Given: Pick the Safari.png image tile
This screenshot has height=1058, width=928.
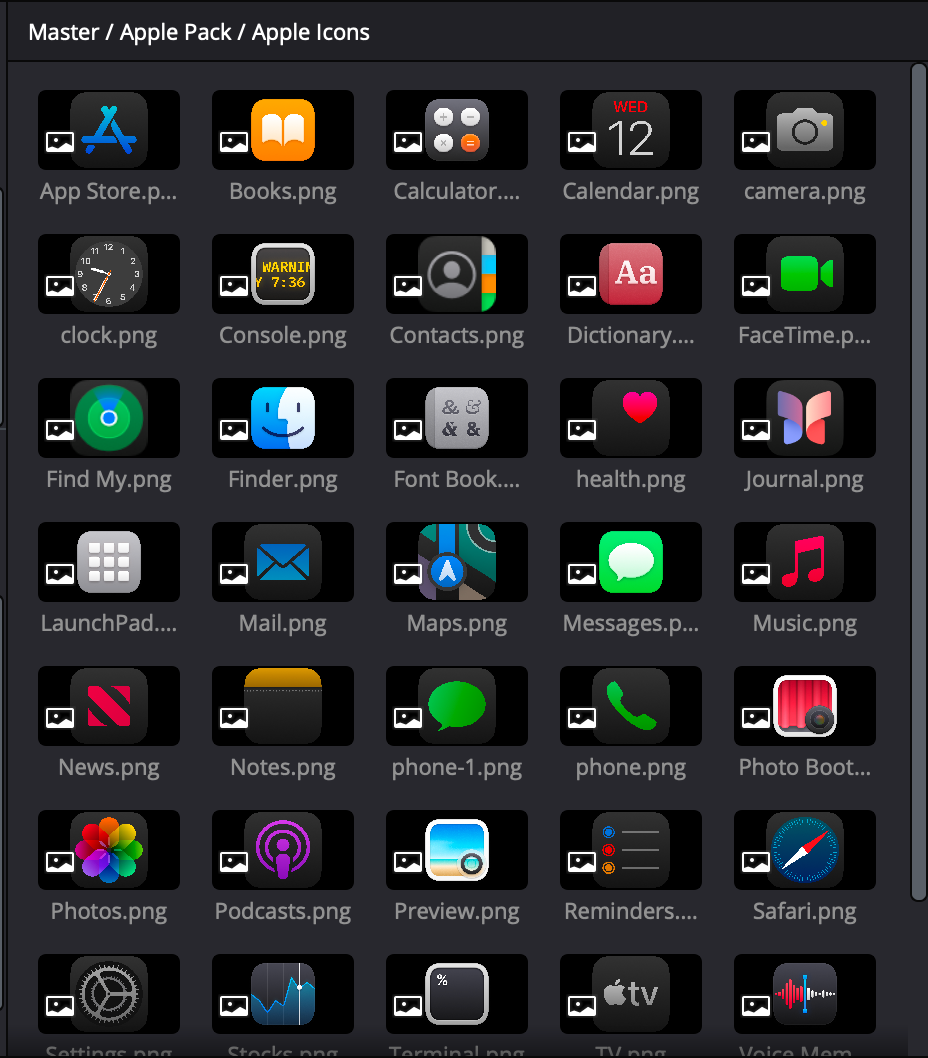Looking at the screenshot, I should click(x=805, y=850).
